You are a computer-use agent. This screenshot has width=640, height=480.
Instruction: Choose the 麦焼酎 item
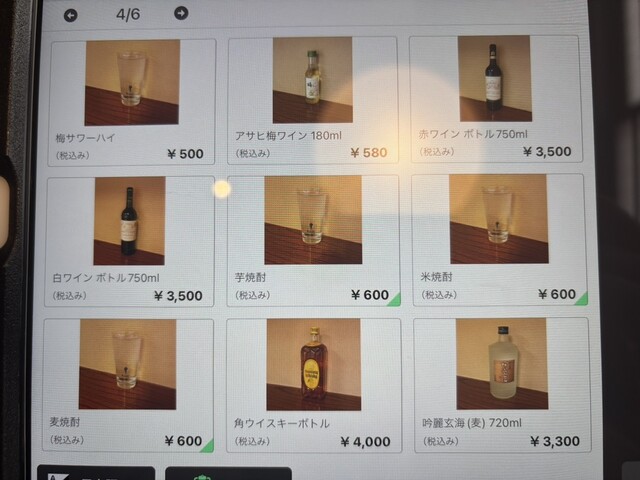[x=128, y=384]
